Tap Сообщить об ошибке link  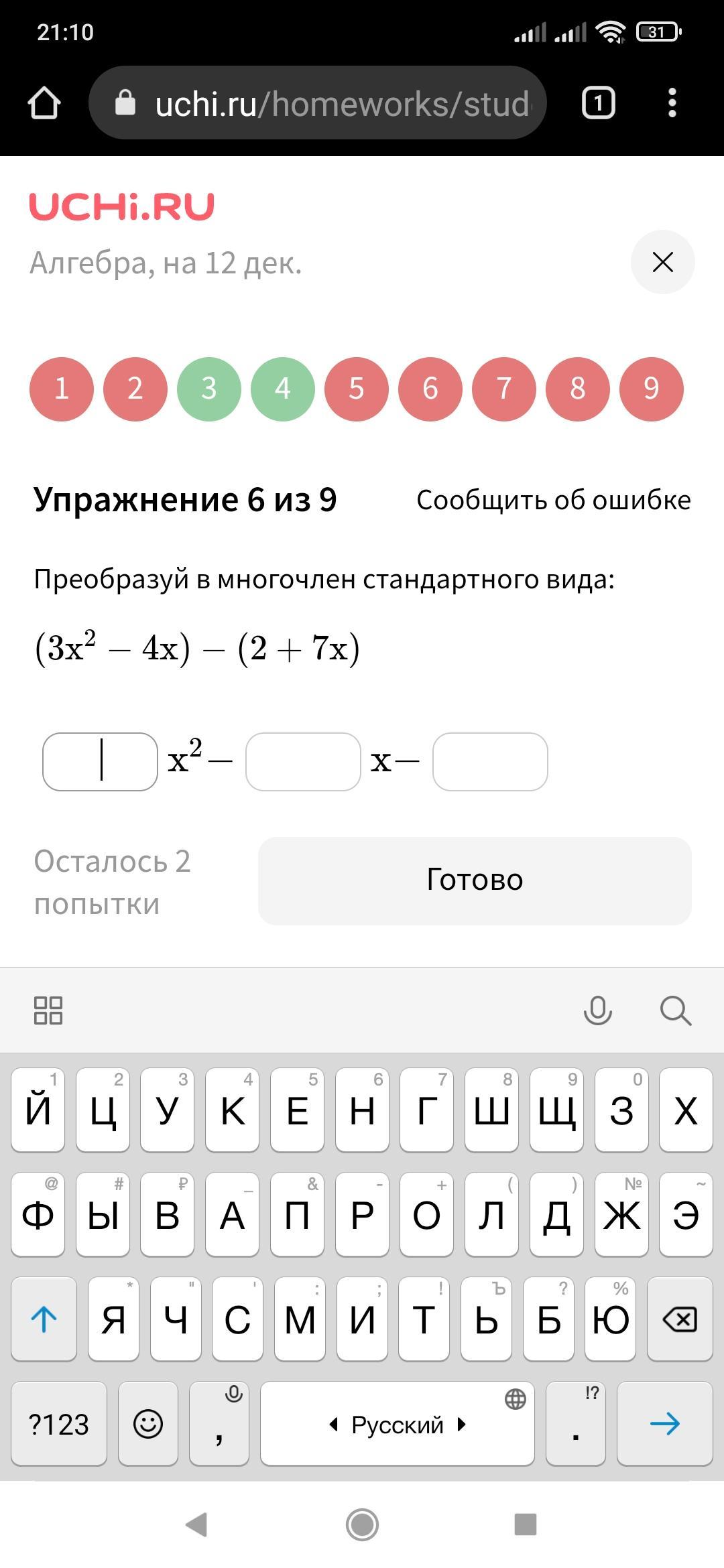tap(554, 500)
